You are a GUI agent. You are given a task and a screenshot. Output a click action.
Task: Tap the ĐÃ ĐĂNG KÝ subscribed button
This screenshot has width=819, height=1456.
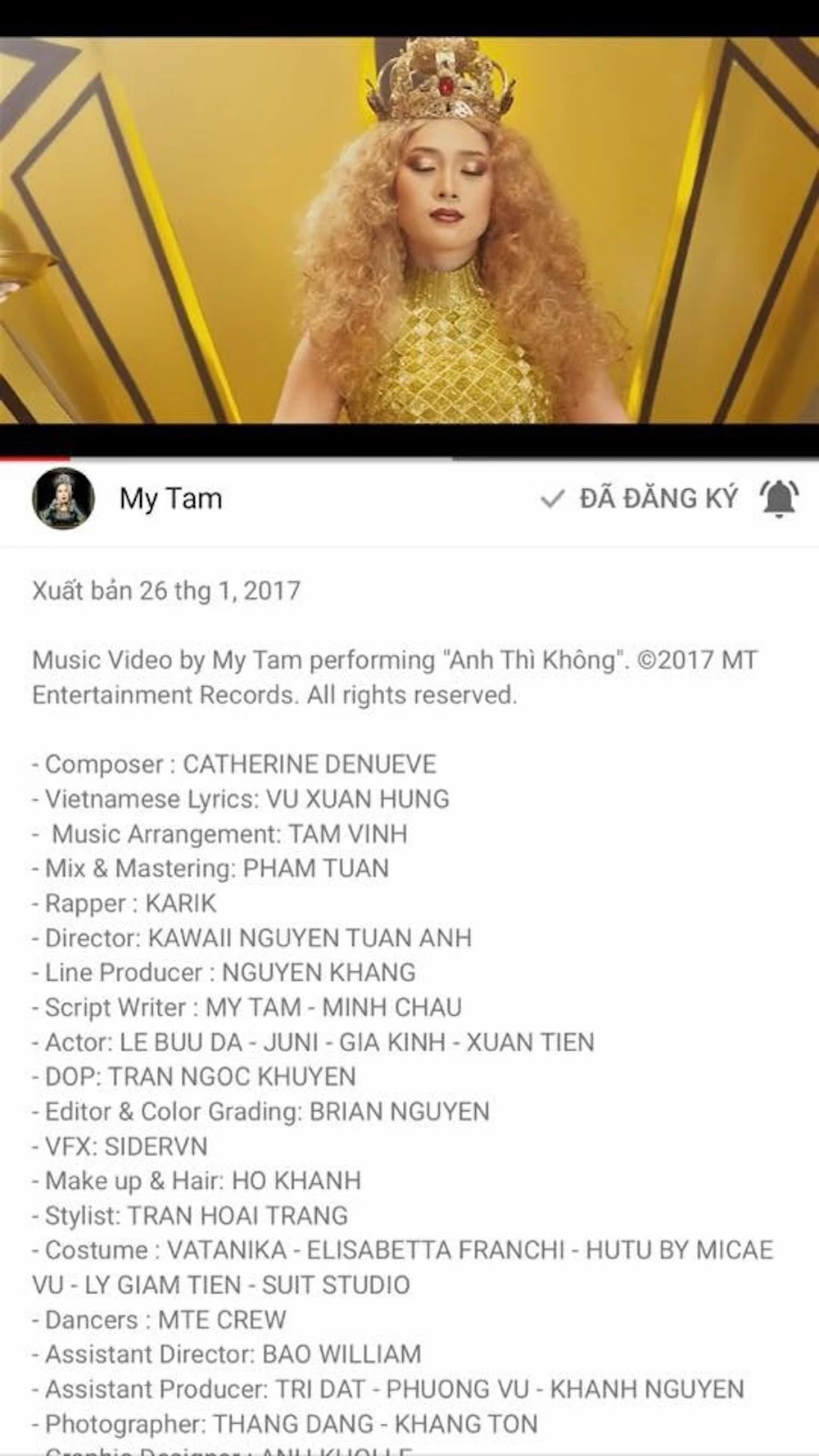pos(640,498)
